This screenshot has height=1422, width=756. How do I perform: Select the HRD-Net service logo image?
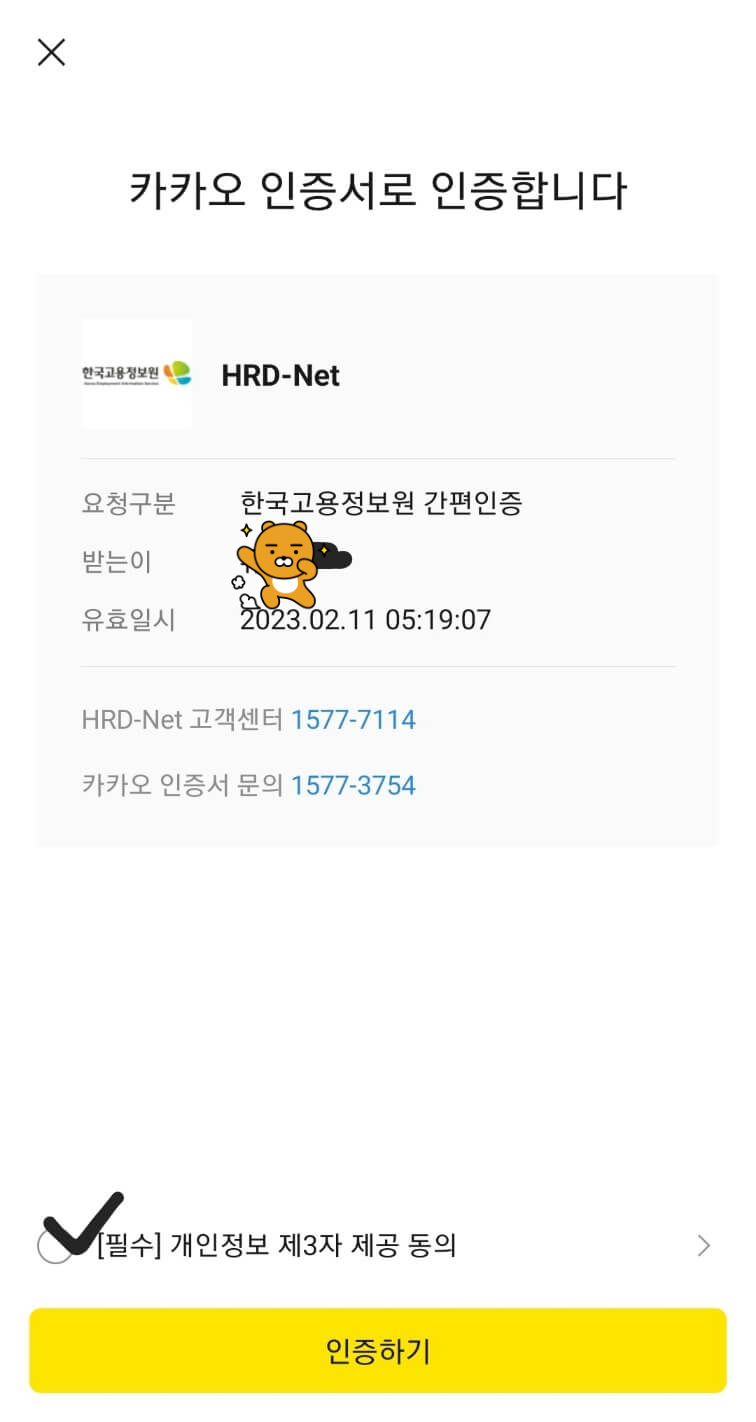coord(136,373)
